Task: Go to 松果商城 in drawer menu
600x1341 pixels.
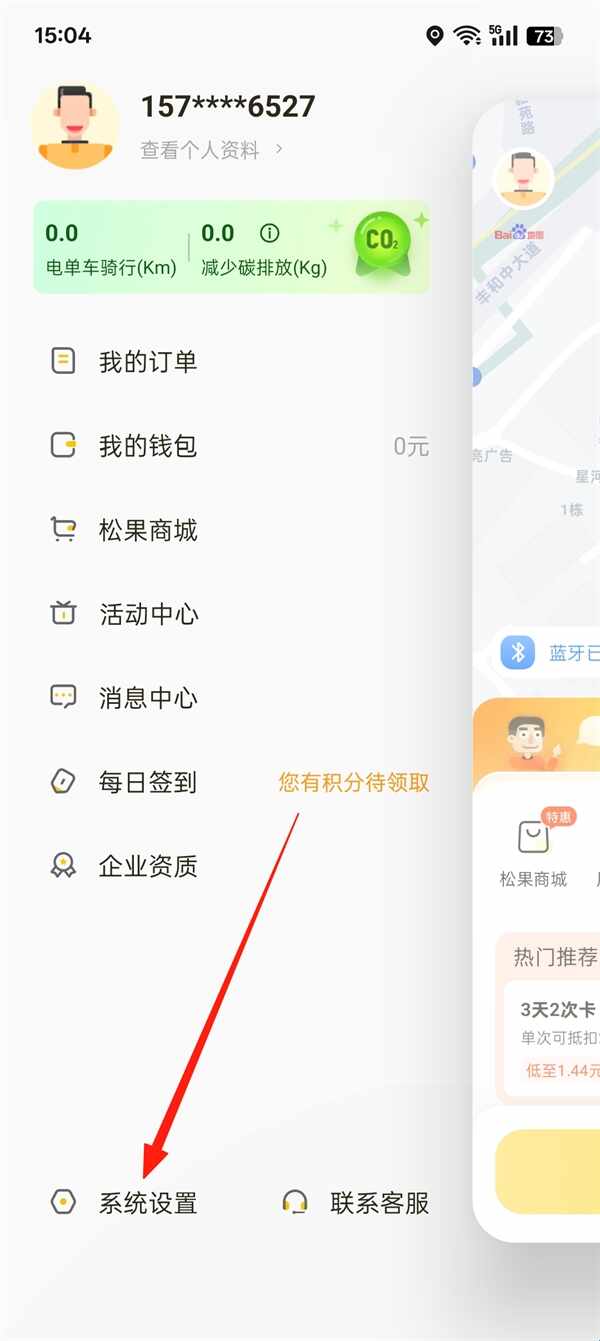Action: click(x=147, y=530)
